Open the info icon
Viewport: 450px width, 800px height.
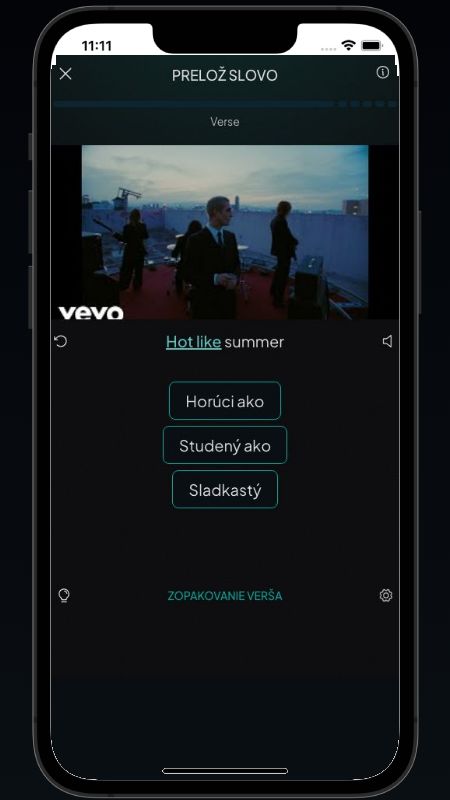(382, 72)
